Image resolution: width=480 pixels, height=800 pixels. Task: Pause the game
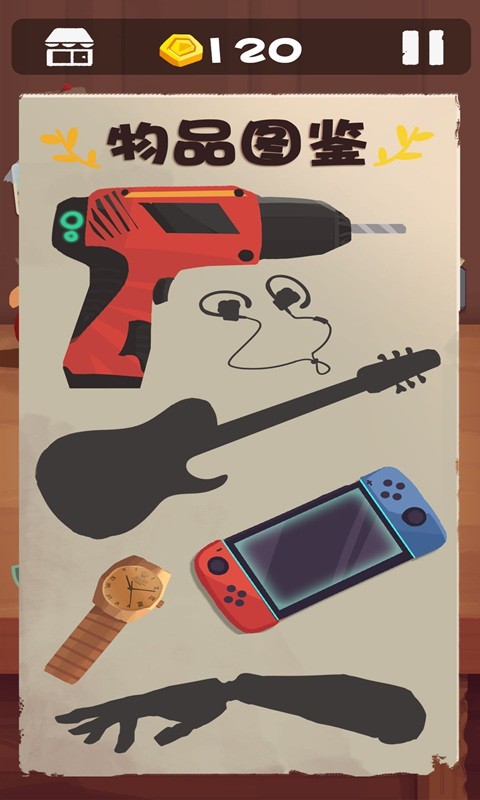[423, 47]
